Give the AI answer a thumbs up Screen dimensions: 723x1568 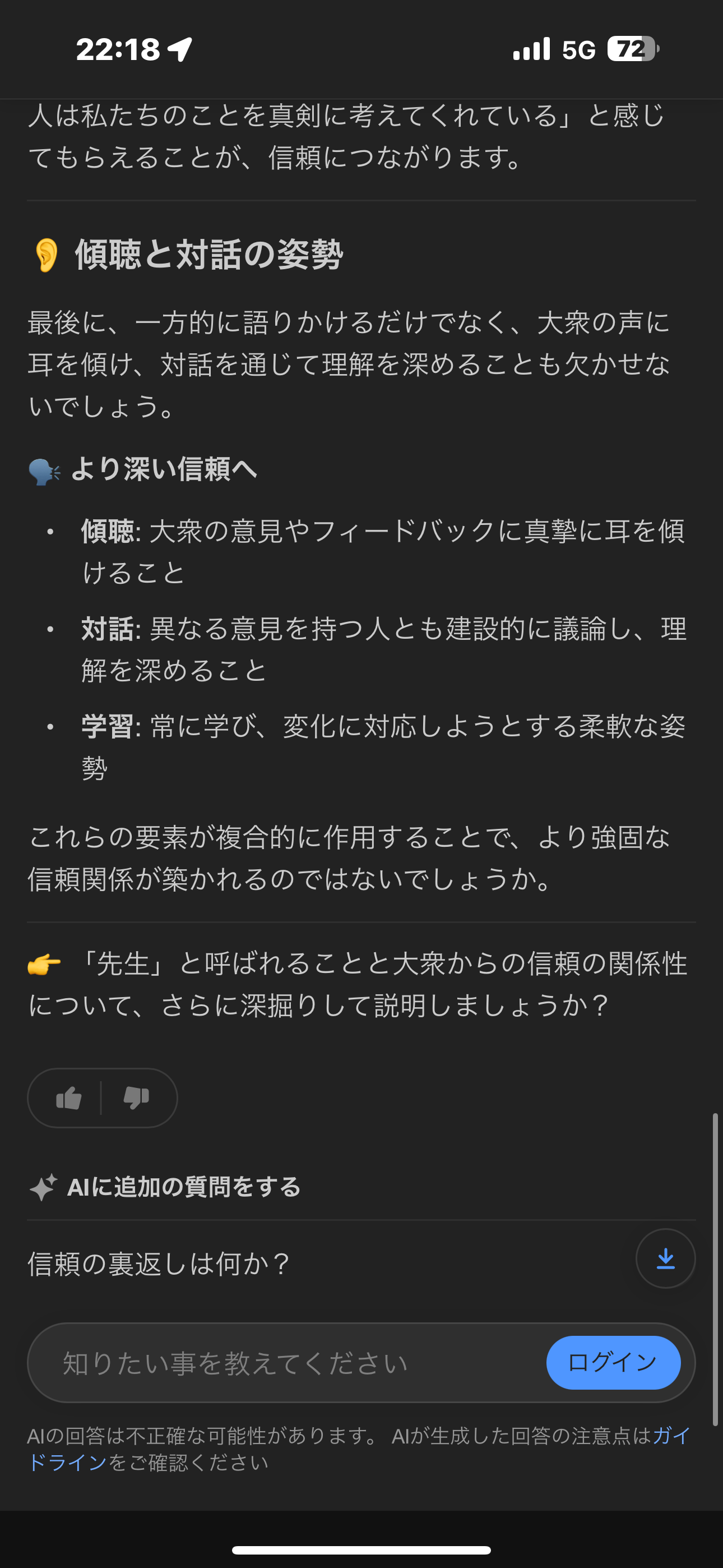click(69, 1099)
